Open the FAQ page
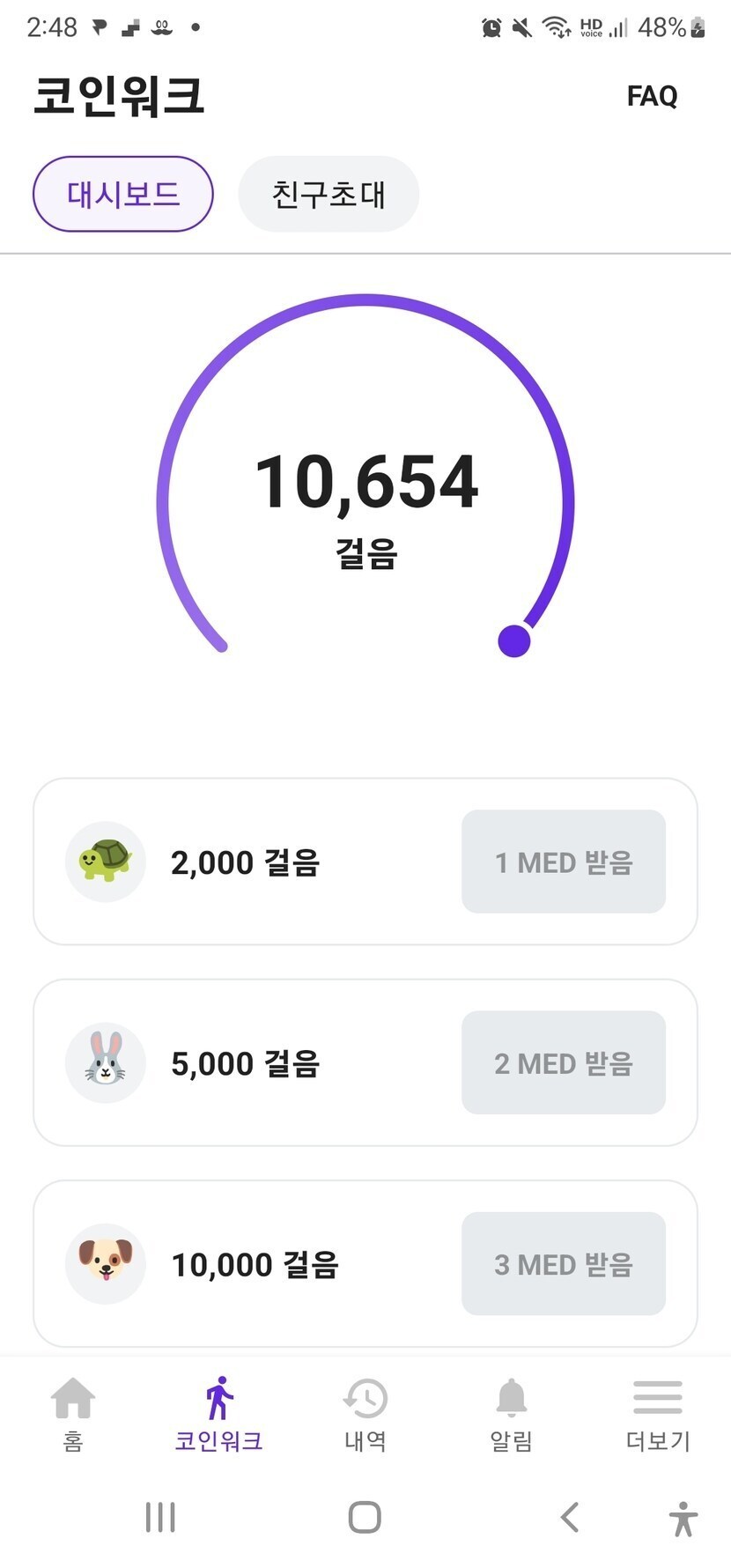731x1568 pixels. click(x=652, y=96)
